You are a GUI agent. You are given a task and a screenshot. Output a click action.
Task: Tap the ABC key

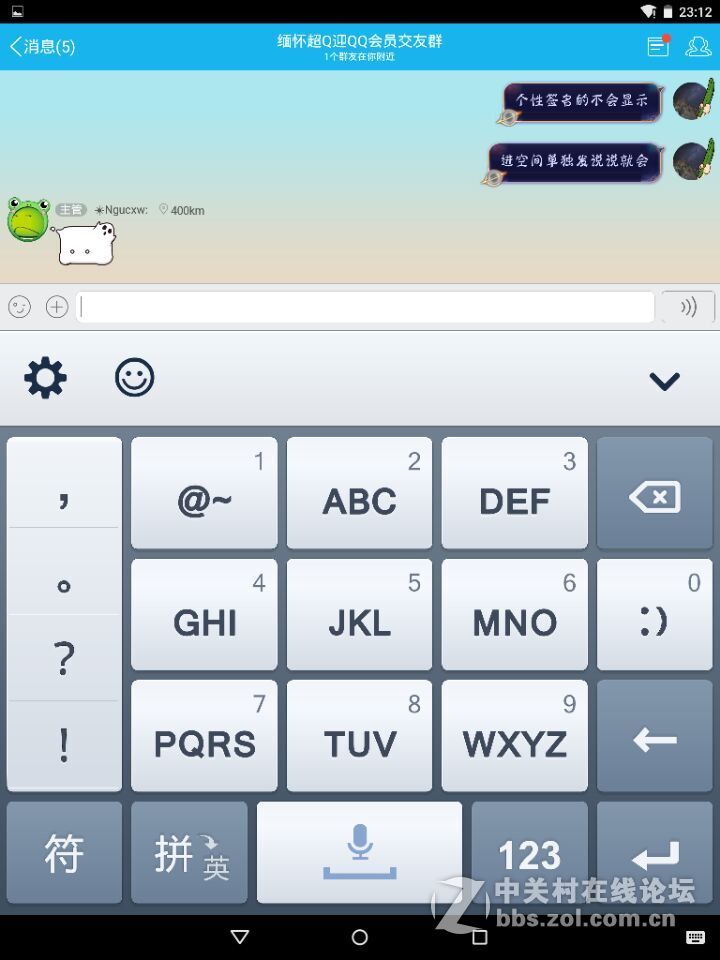tap(359, 494)
